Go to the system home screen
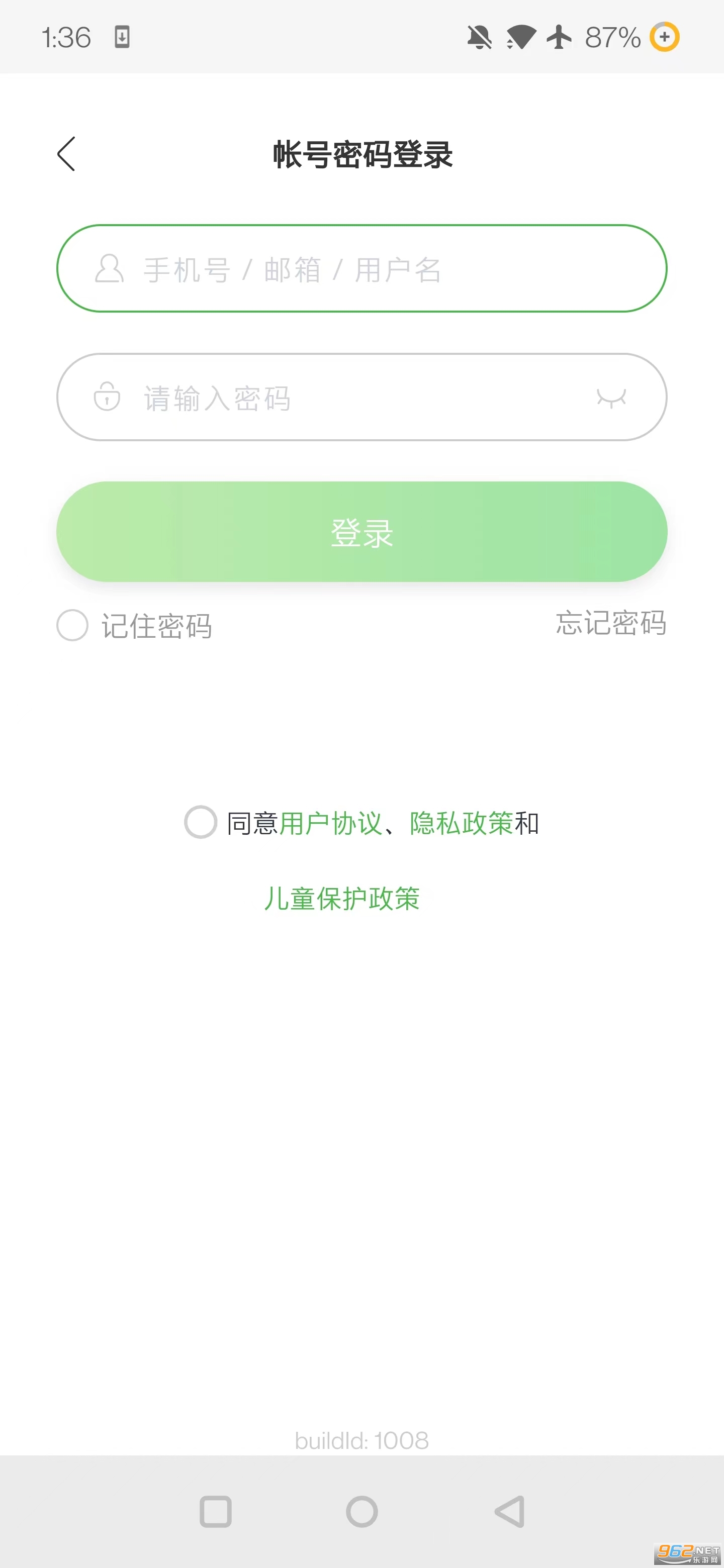724x1568 pixels. [x=361, y=1511]
